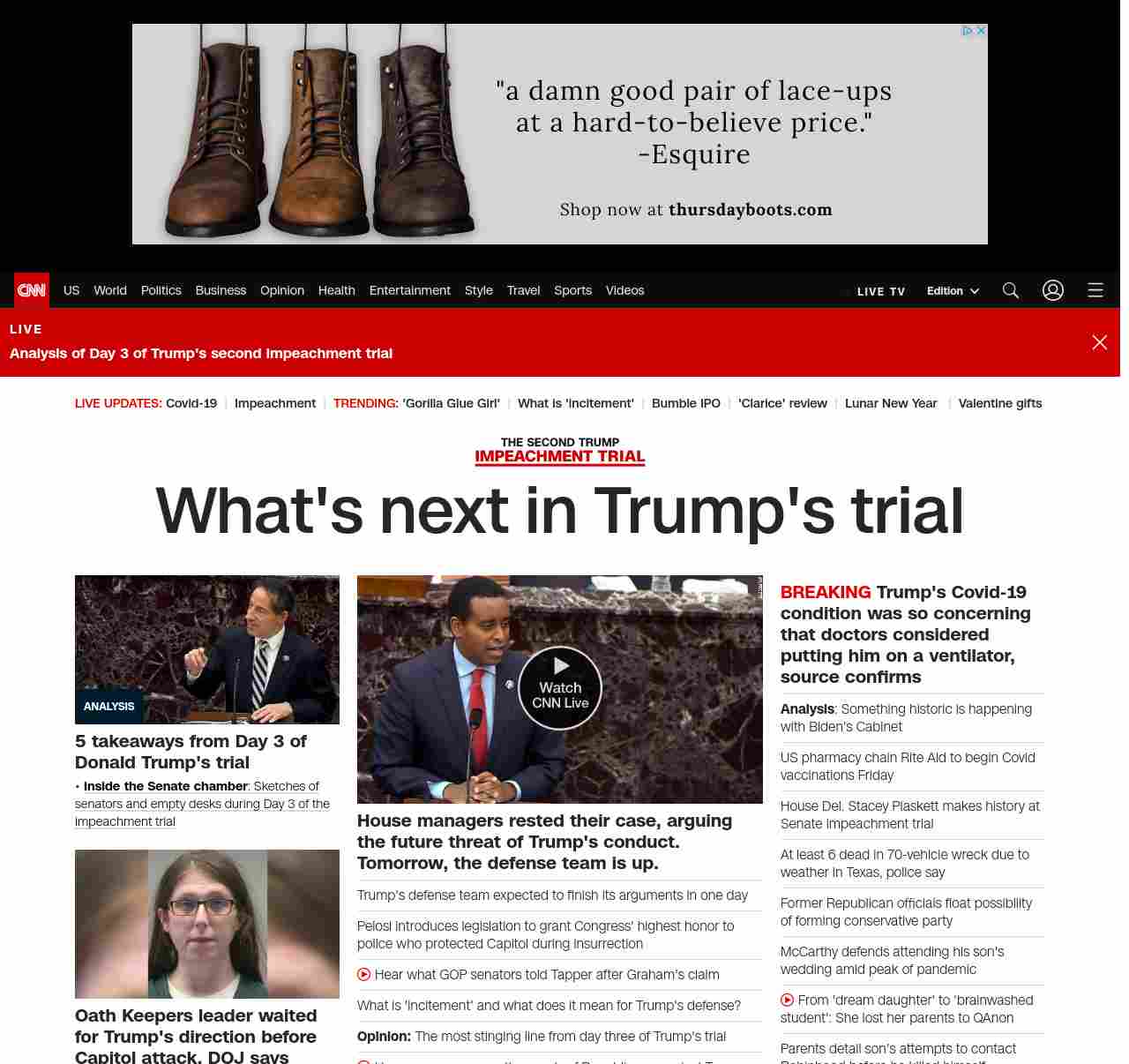This screenshot has height=1064, width=1129.
Task: Play the Watch CNN Live video
Action: tap(560, 688)
